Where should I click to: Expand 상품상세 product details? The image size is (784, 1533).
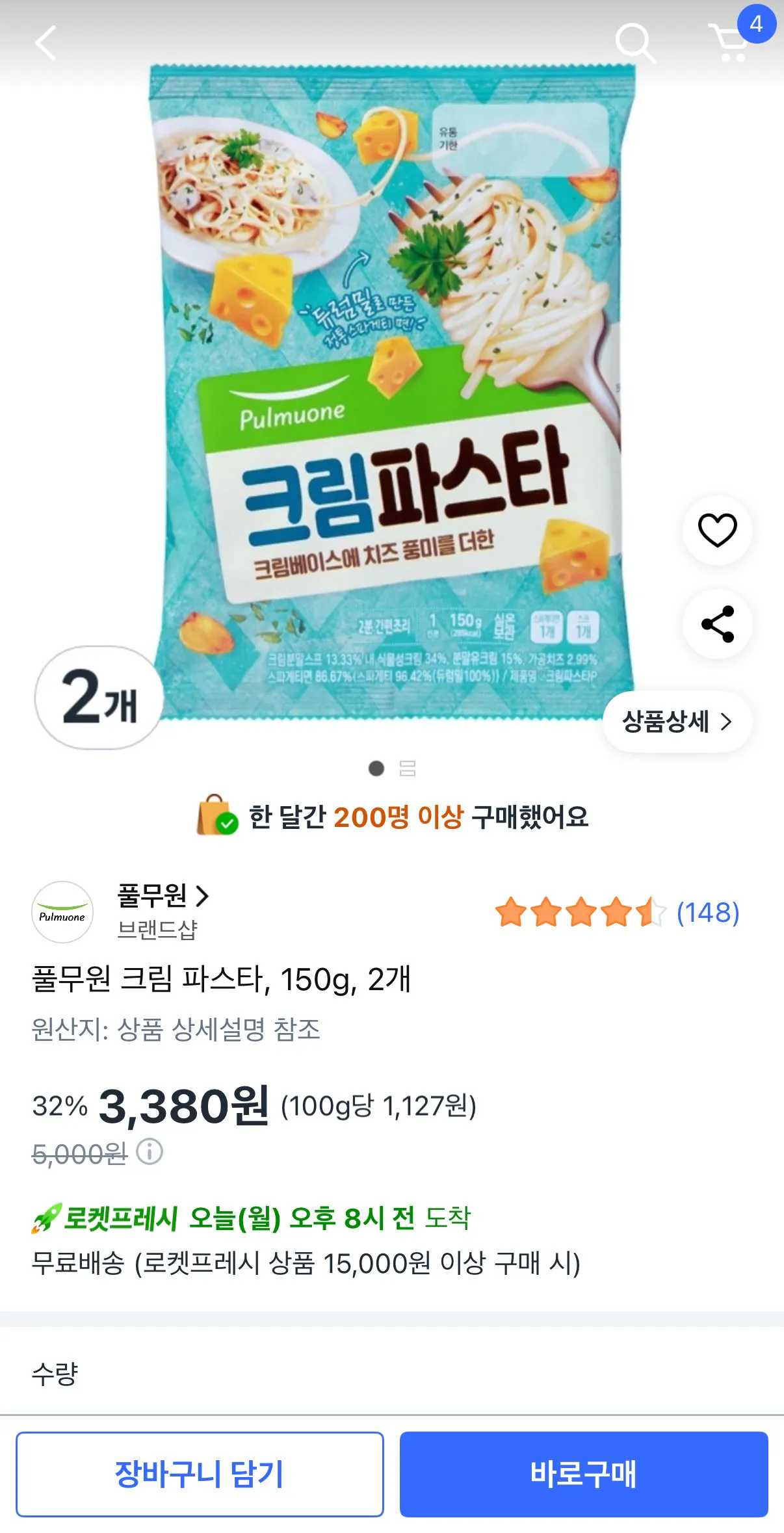pyautogui.click(x=678, y=722)
